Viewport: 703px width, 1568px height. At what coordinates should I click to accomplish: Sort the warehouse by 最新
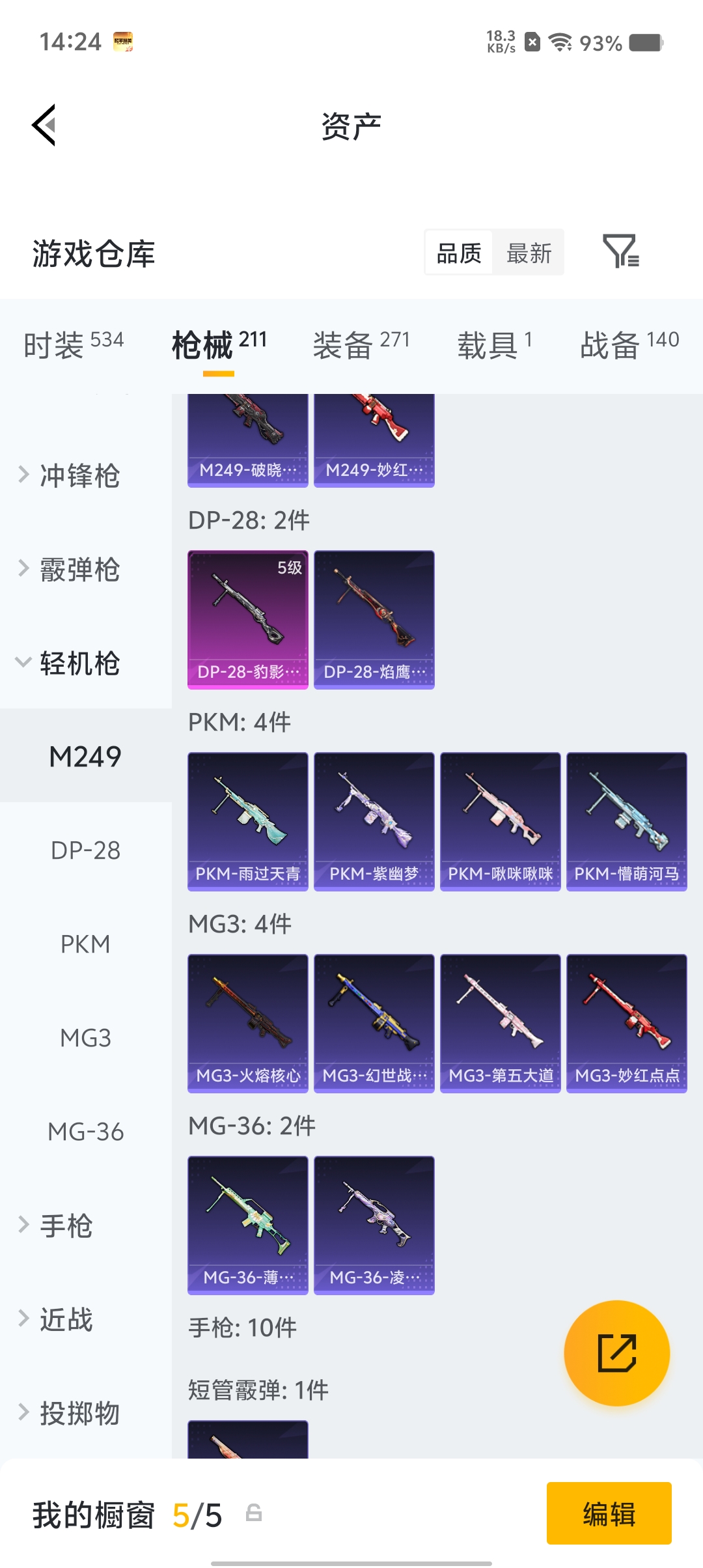(x=529, y=253)
